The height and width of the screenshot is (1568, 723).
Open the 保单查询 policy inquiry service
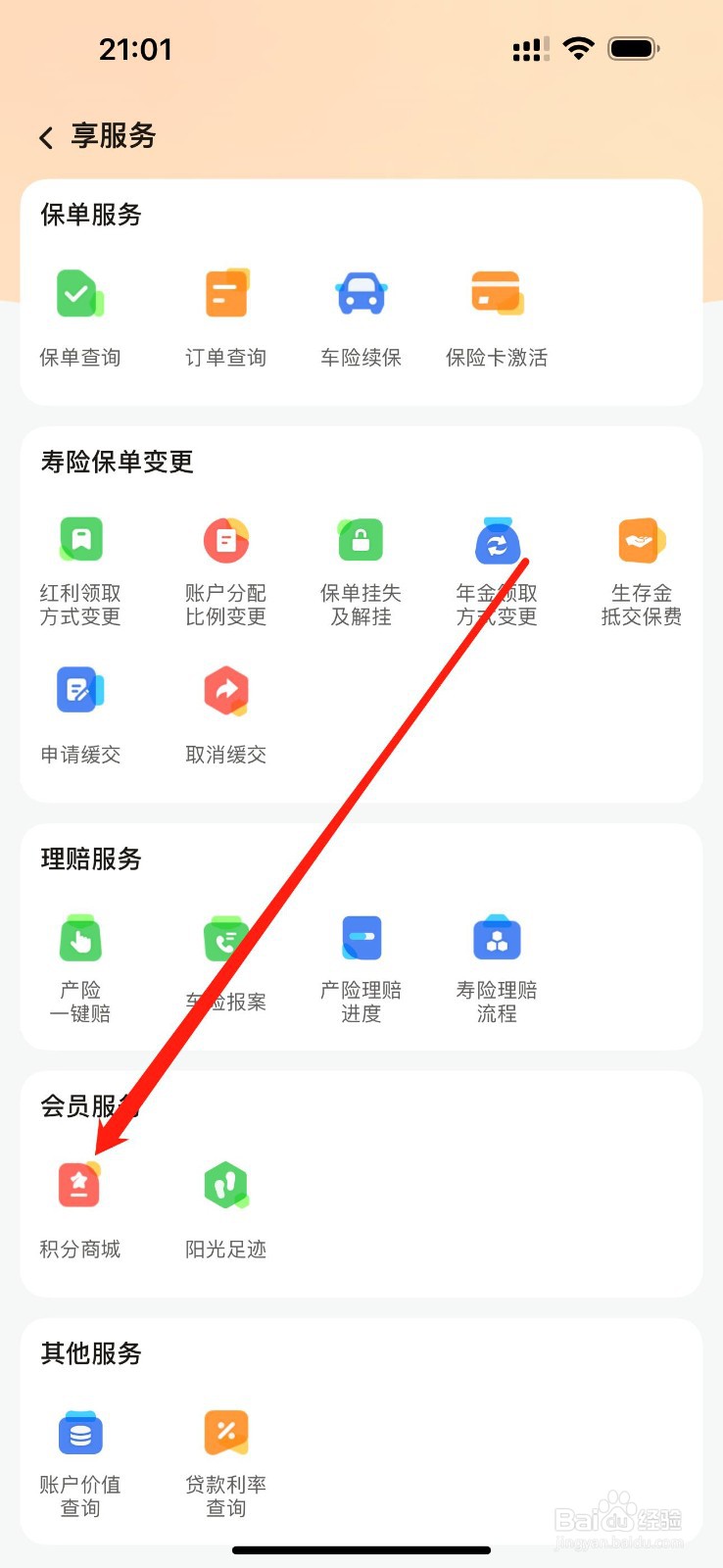(79, 314)
